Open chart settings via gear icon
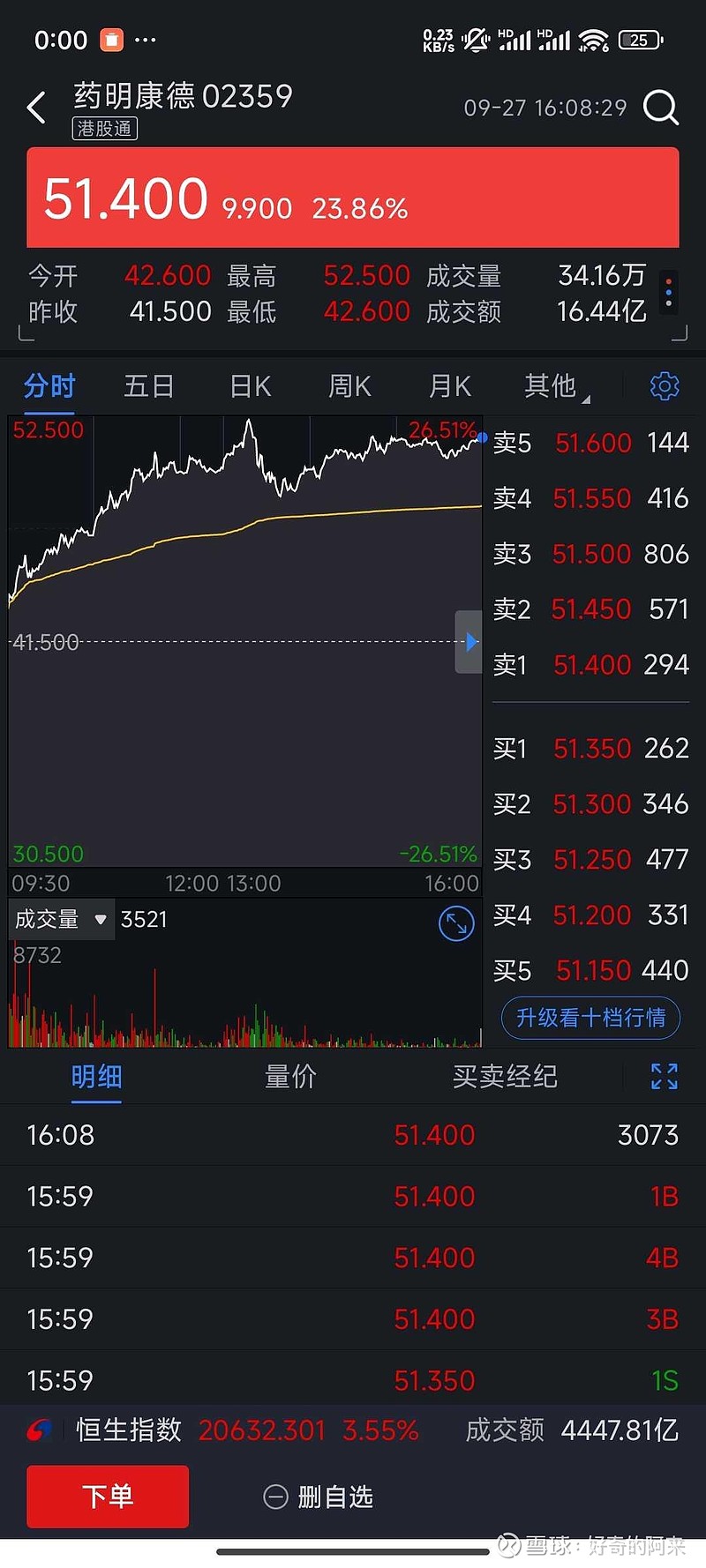 [x=664, y=385]
